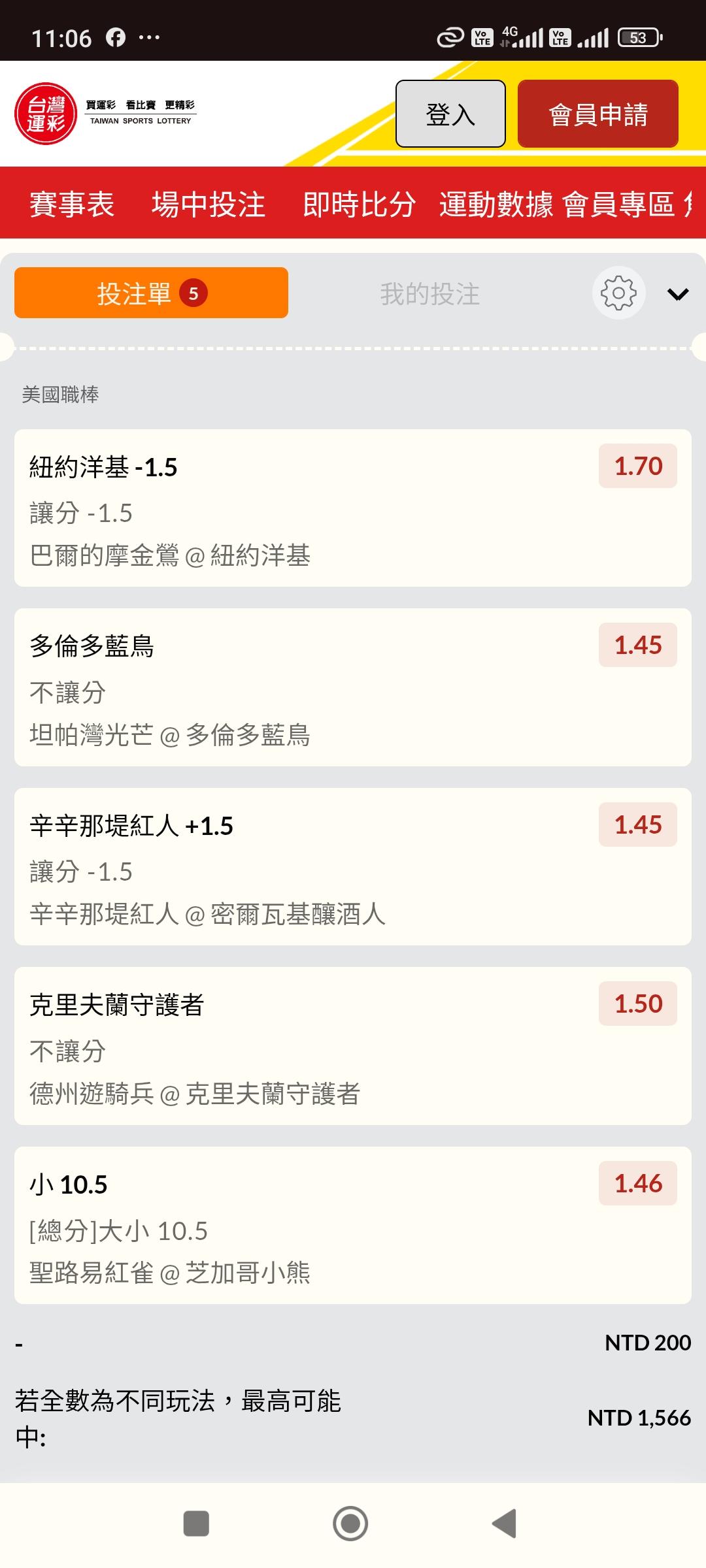Go to 賽事表 schedule
The height and width of the screenshot is (1568, 706).
click(72, 204)
